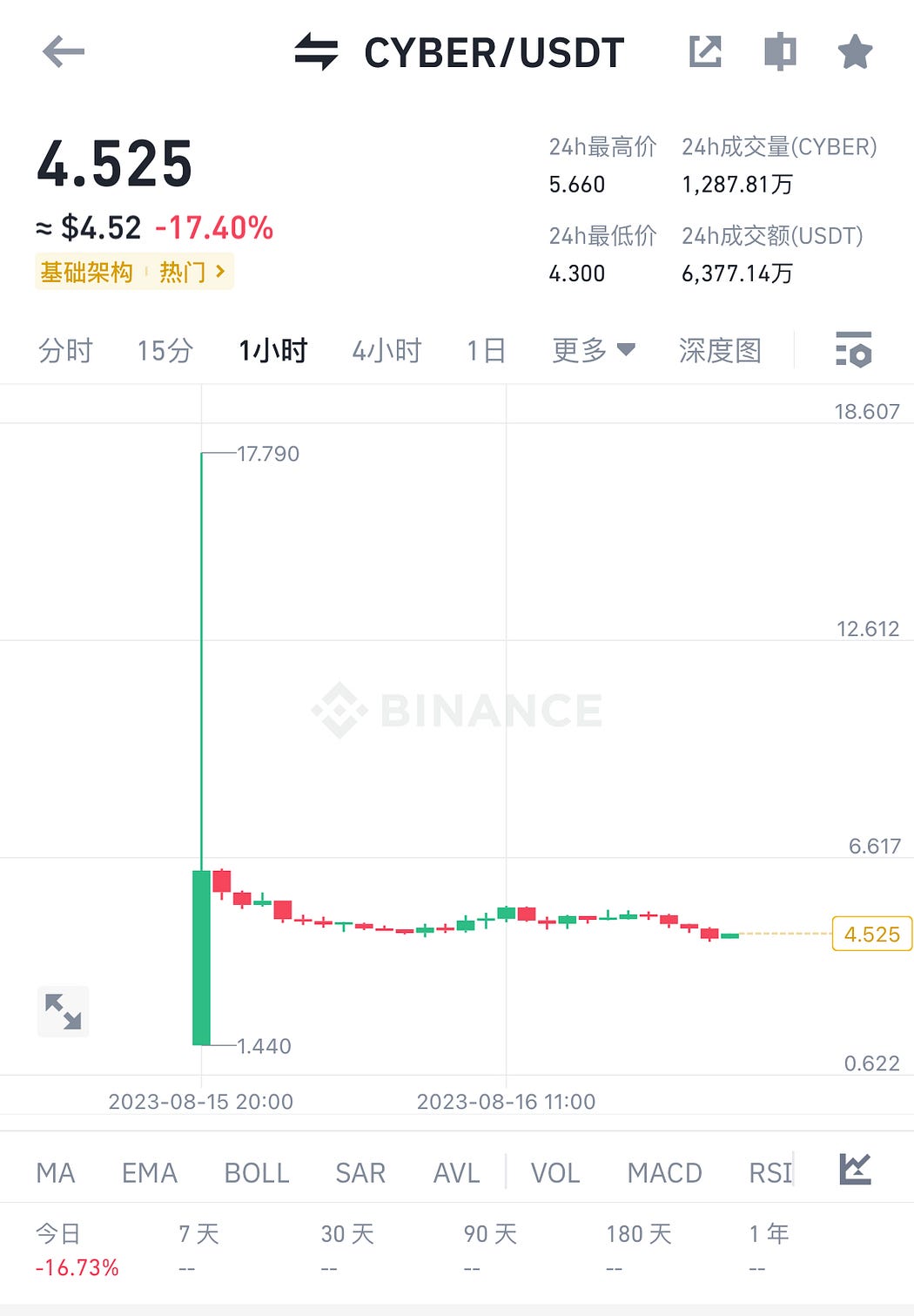This screenshot has height=1316, width=914.
Task: Switch to 分时 chart view
Action: [x=65, y=351]
